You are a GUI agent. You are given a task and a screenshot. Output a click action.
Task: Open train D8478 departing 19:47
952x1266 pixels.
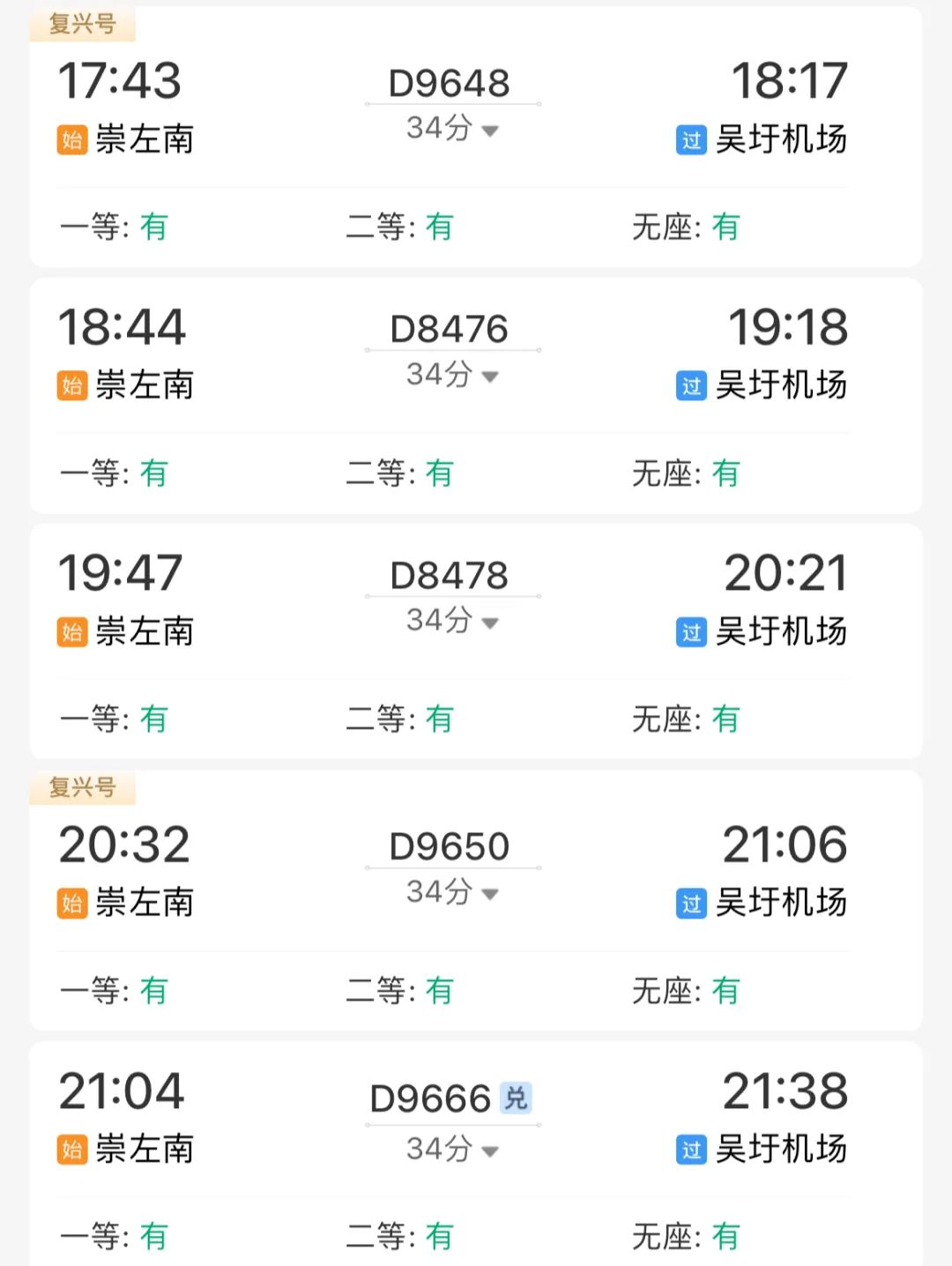(x=449, y=576)
